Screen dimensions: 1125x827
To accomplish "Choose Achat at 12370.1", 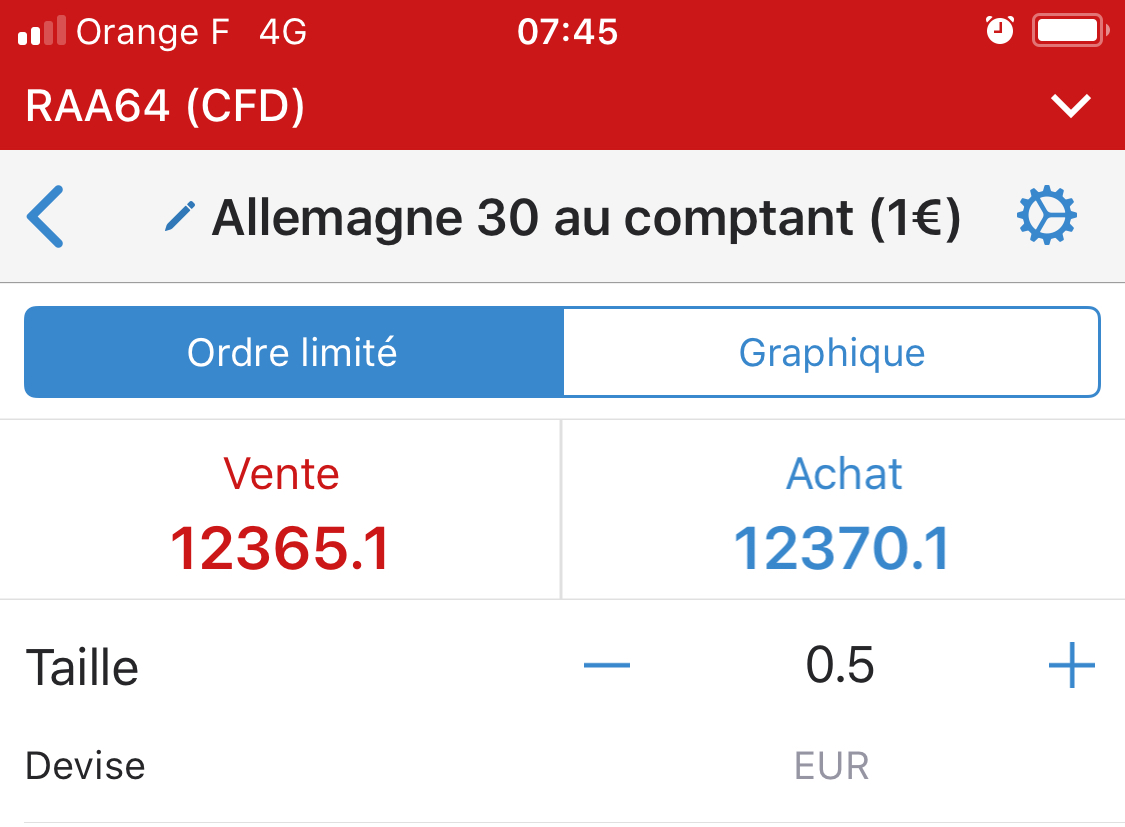I will (x=843, y=511).
